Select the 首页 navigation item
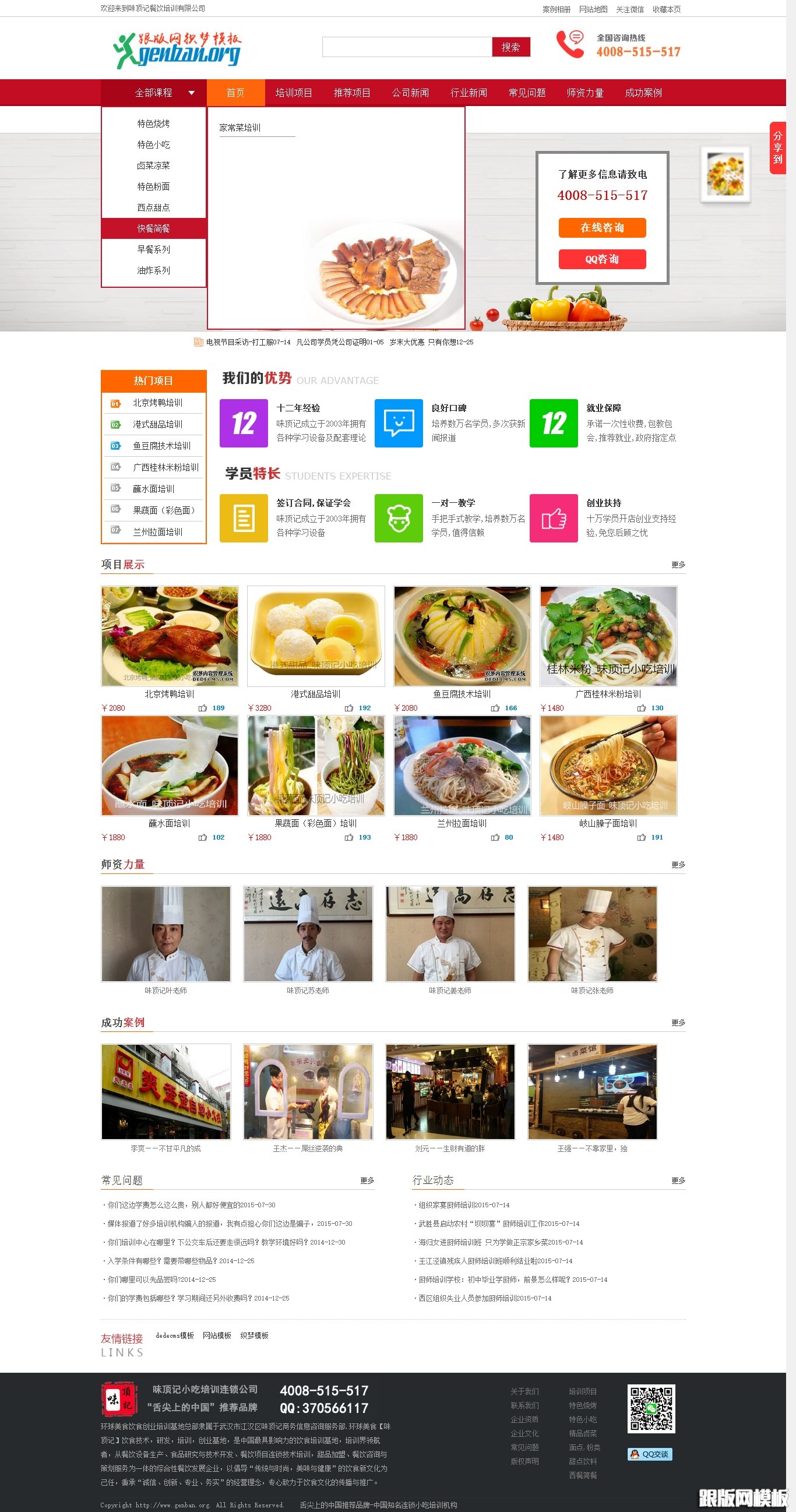 point(234,92)
